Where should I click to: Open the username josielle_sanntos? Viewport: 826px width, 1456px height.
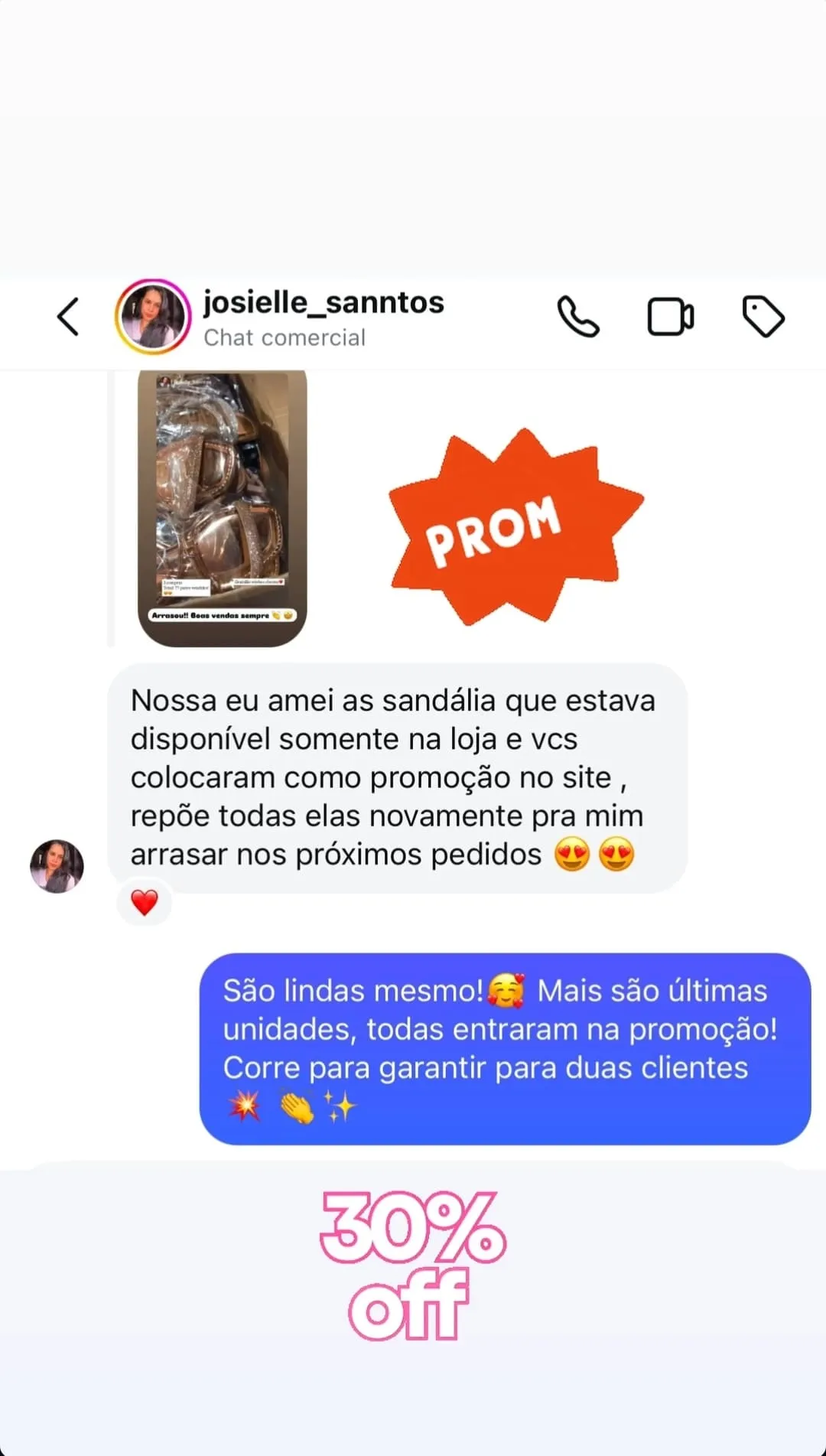coord(324,302)
